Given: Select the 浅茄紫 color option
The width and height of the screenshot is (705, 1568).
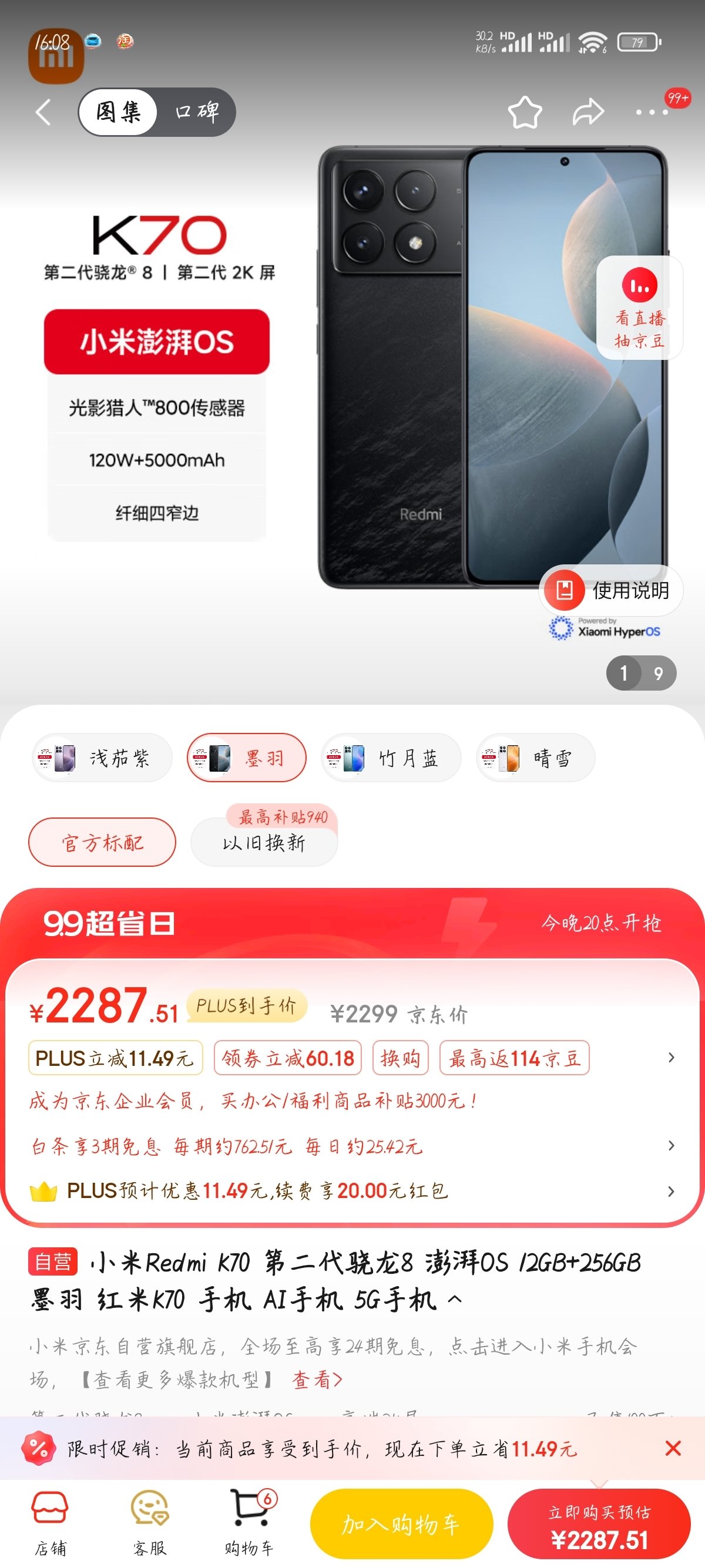Looking at the screenshot, I should click(x=102, y=758).
